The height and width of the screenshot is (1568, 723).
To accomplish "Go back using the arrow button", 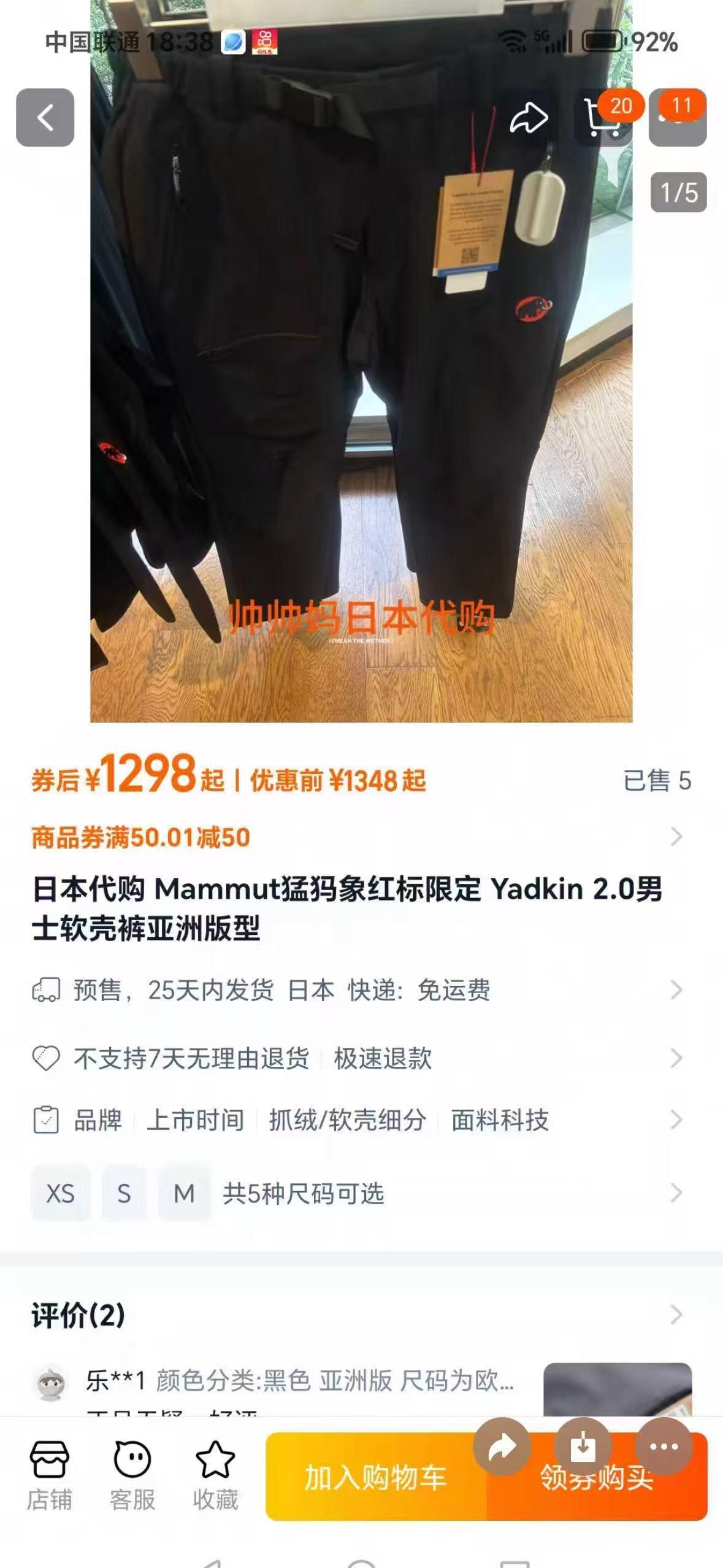I will click(45, 117).
